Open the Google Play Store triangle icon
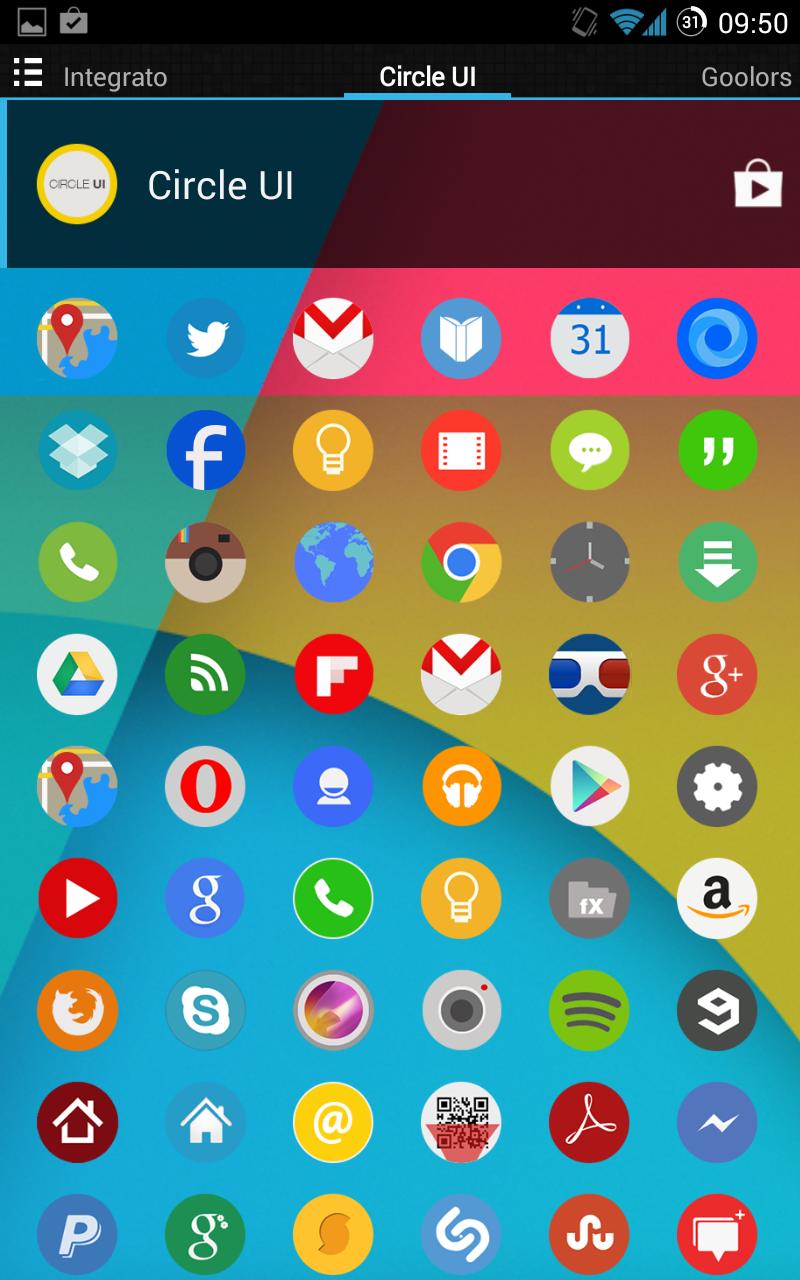The image size is (800, 1280). pyautogui.click(x=589, y=787)
